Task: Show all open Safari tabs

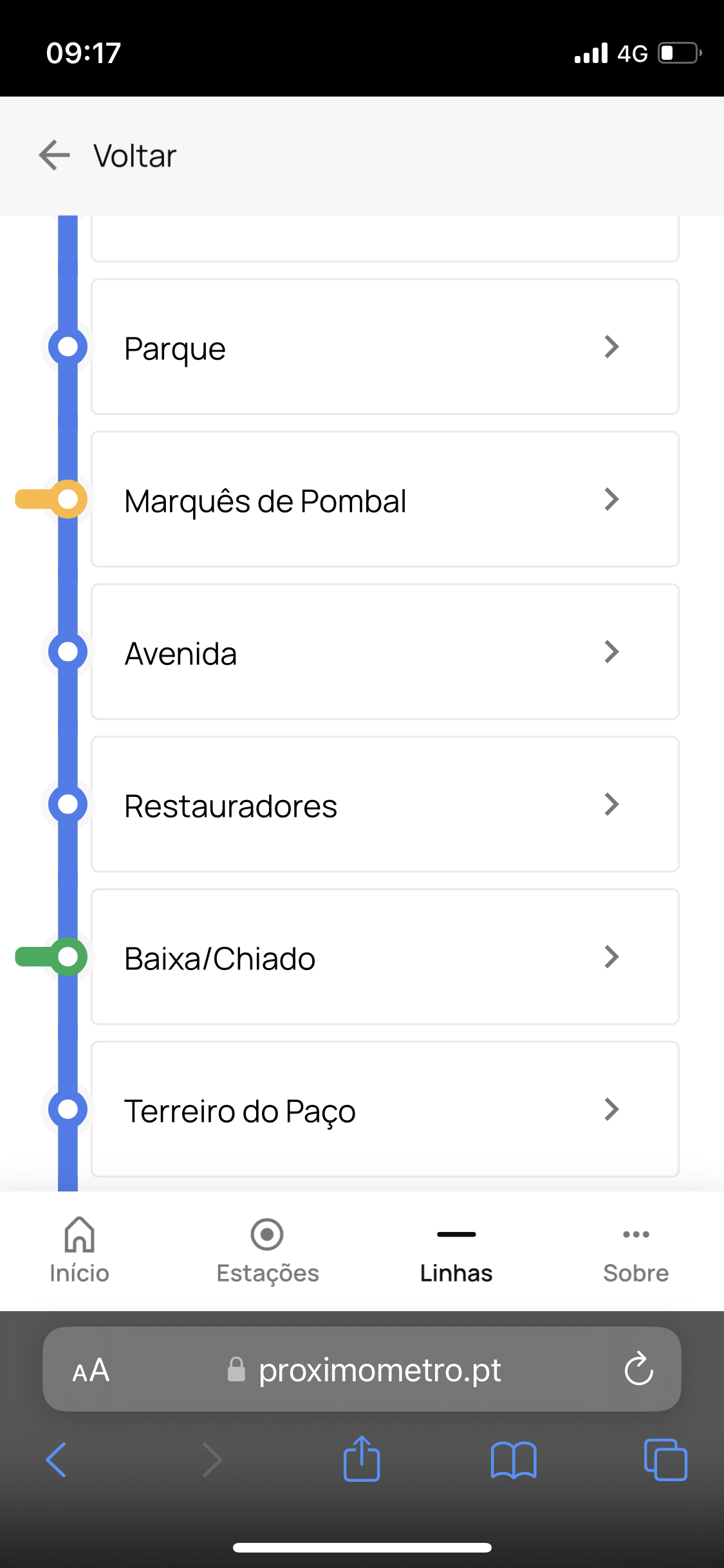Action: pos(665,1460)
